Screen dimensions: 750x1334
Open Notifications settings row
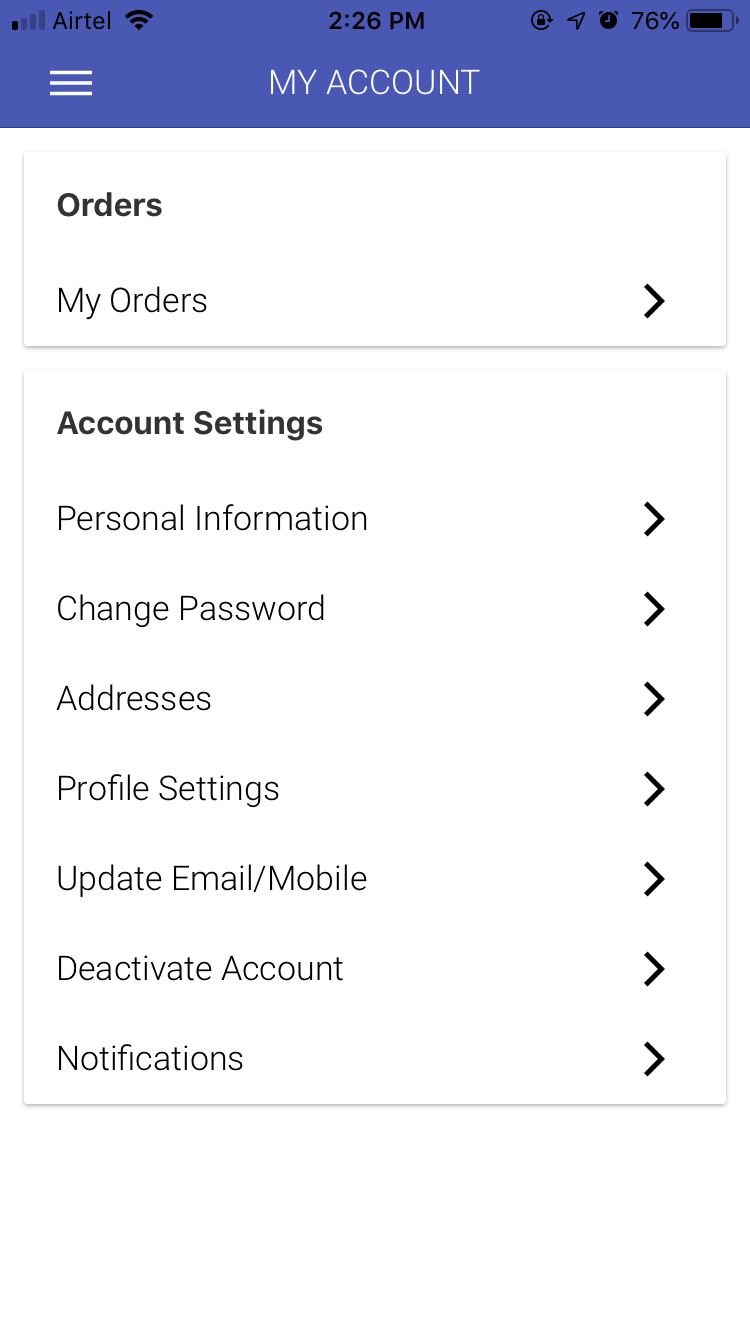pyautogui.click(x=375, y=1059)
